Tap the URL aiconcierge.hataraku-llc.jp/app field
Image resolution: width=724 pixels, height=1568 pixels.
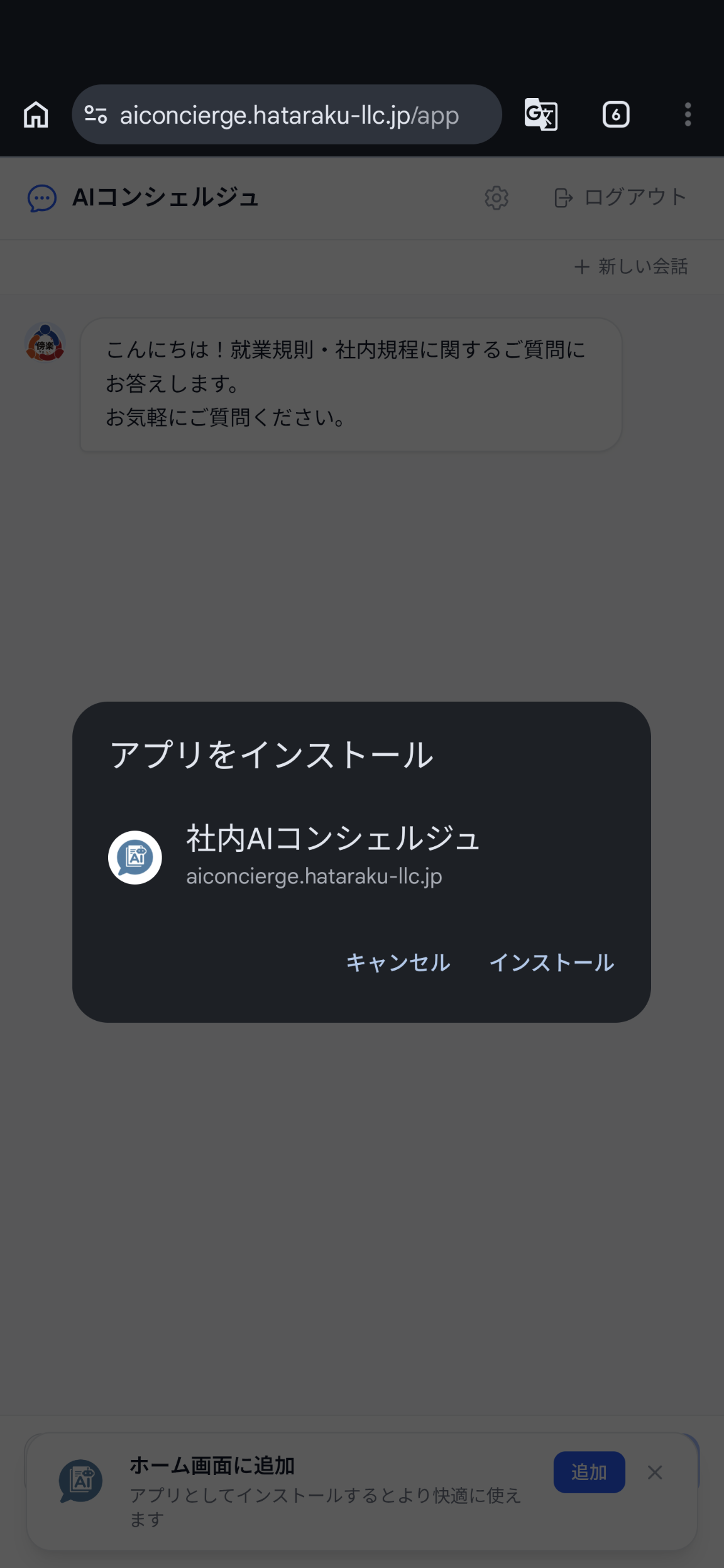point(289,114)
